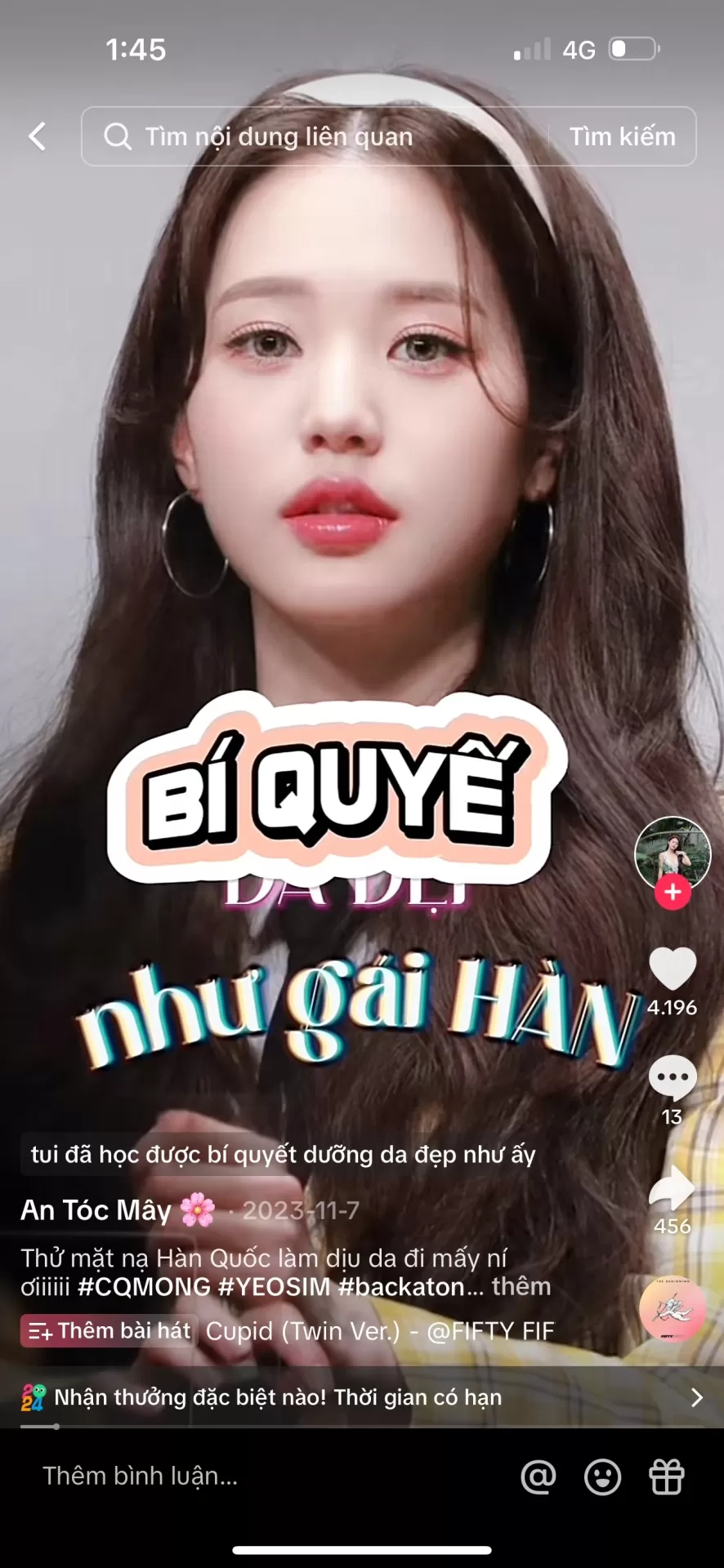
Task: Open the An Tóc Mây username
Action: pyautogui.click(x=96, y=1209)
